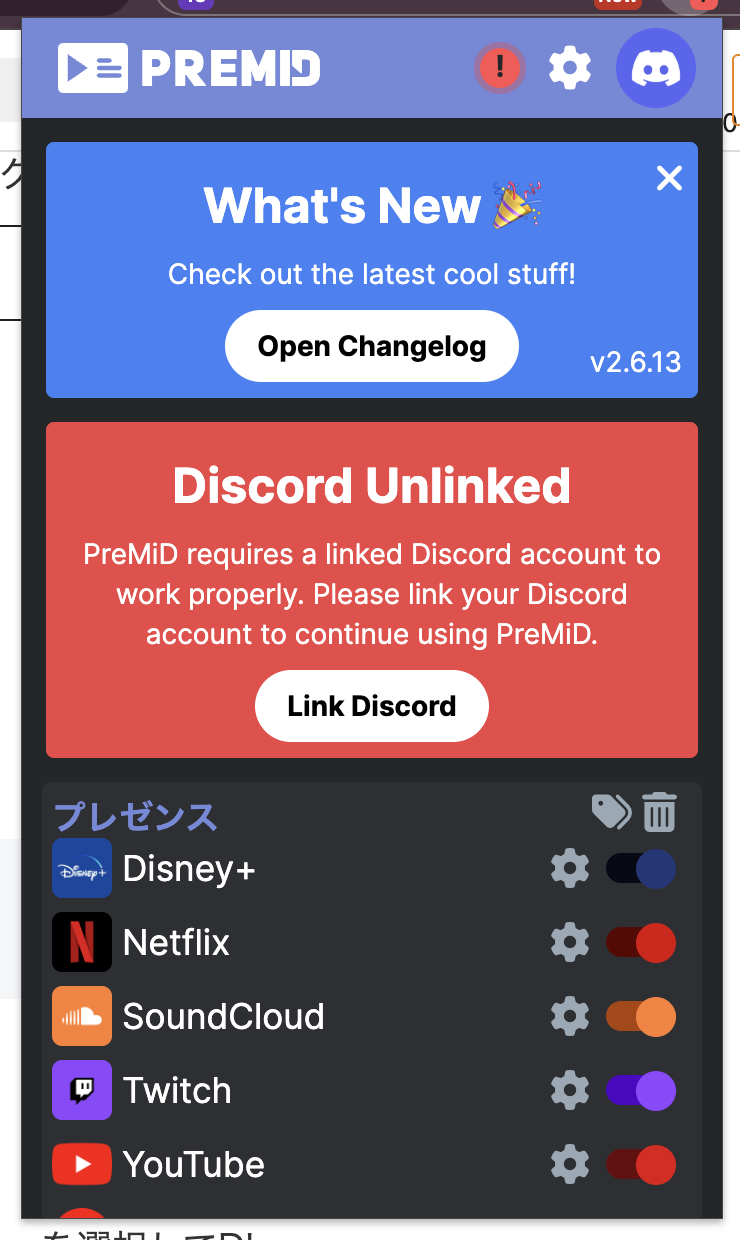Dismiss the What's New banner
Image resolution: width=740 pixels, height=1240 pixels.
point(669,178)
